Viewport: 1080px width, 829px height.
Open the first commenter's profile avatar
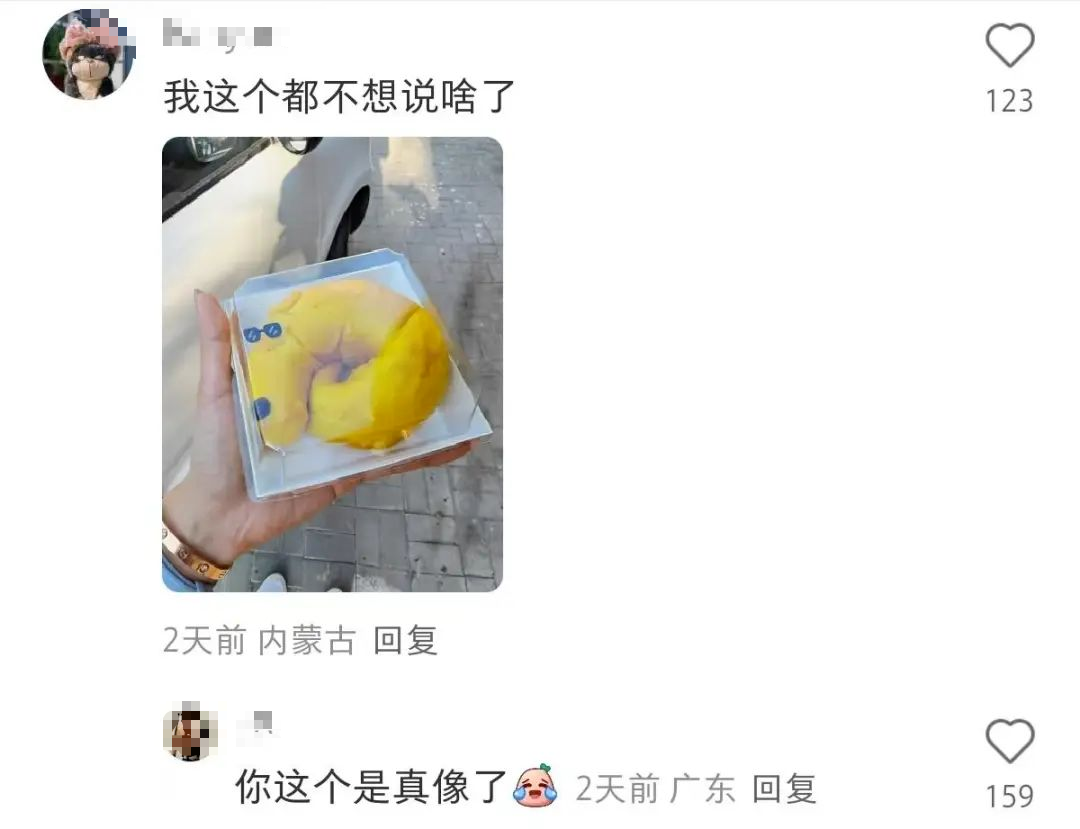pos(88,55)
